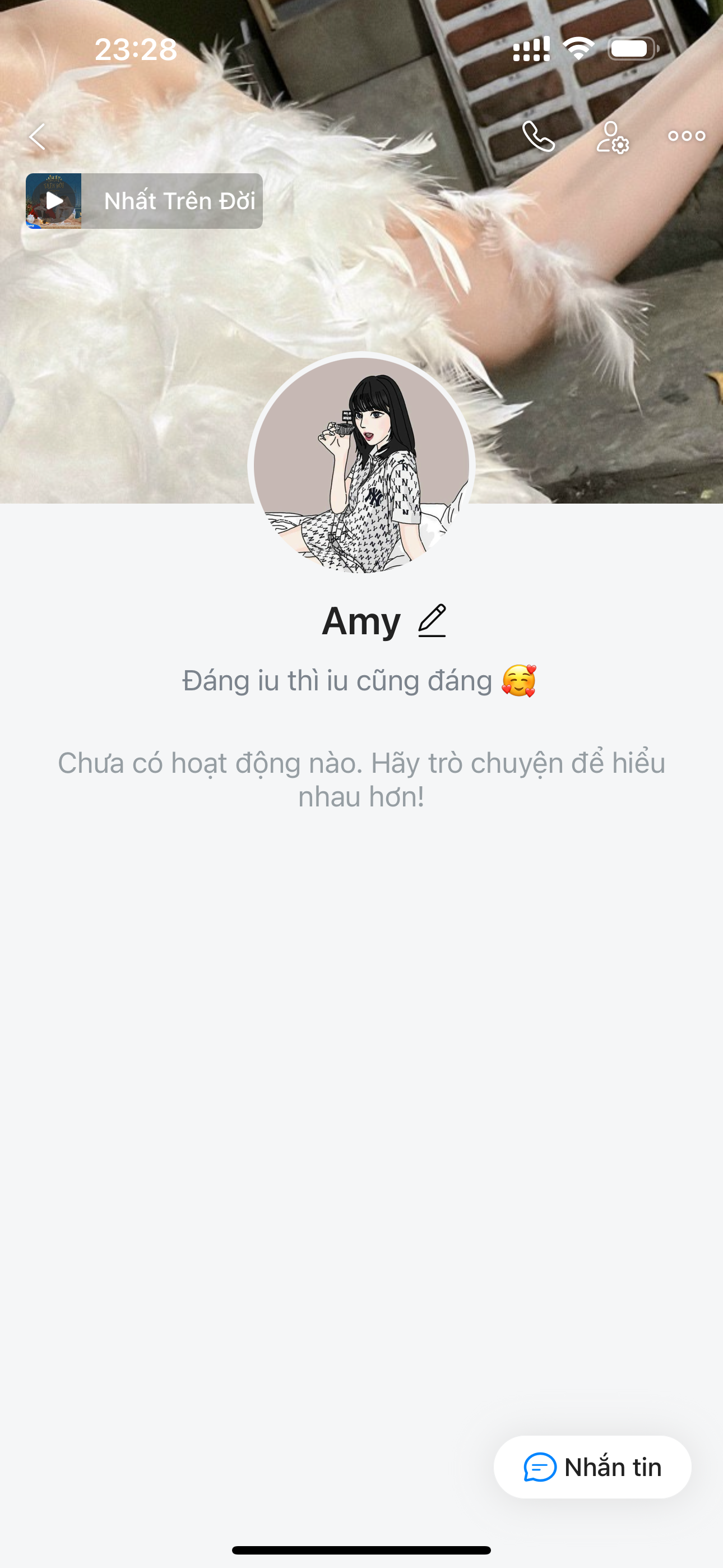Open friend settings for Amy

611,137
